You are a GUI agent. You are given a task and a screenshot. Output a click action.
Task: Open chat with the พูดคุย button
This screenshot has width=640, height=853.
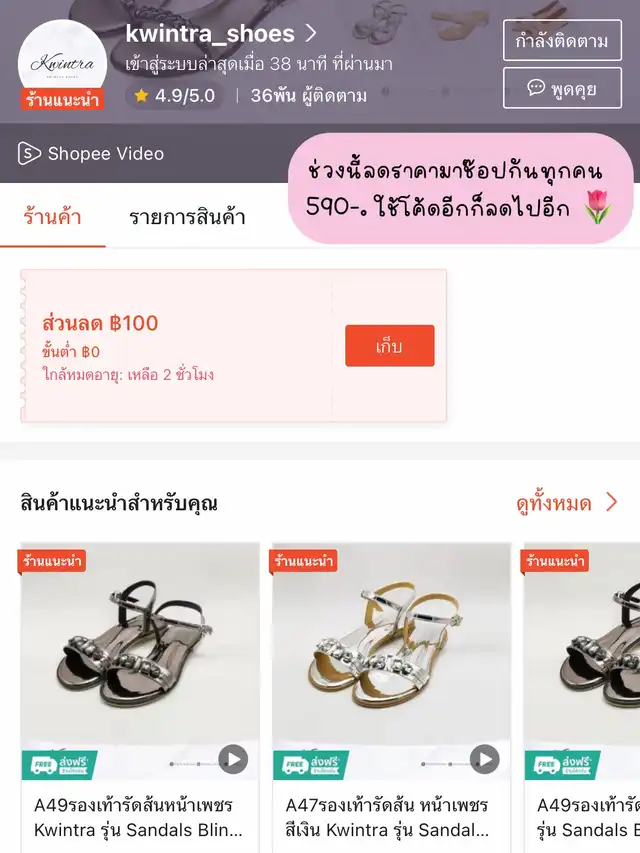[561, 89]
